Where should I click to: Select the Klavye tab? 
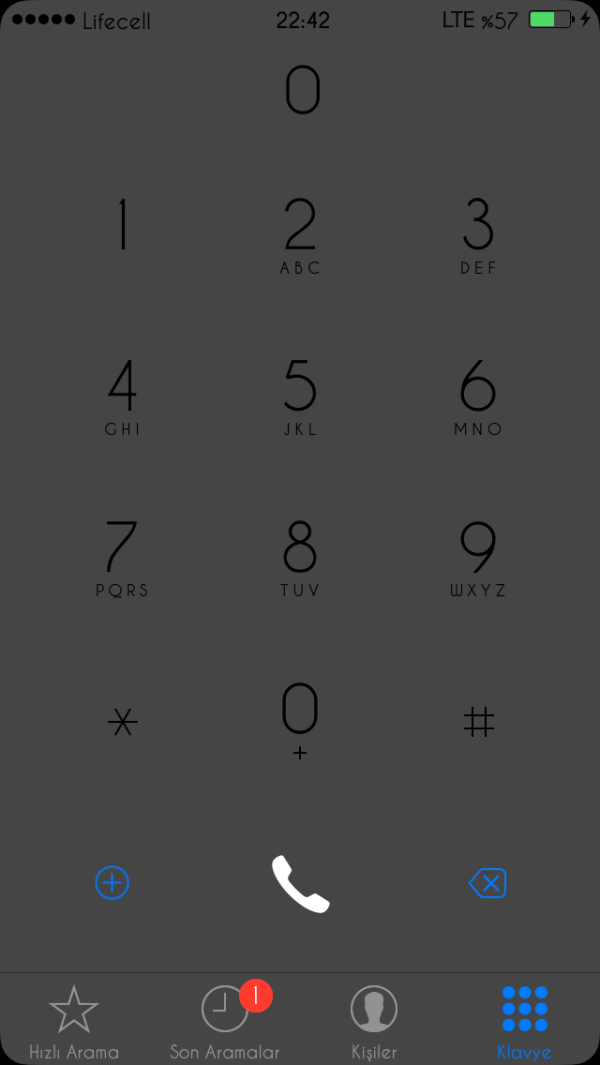coord(524,1022)
